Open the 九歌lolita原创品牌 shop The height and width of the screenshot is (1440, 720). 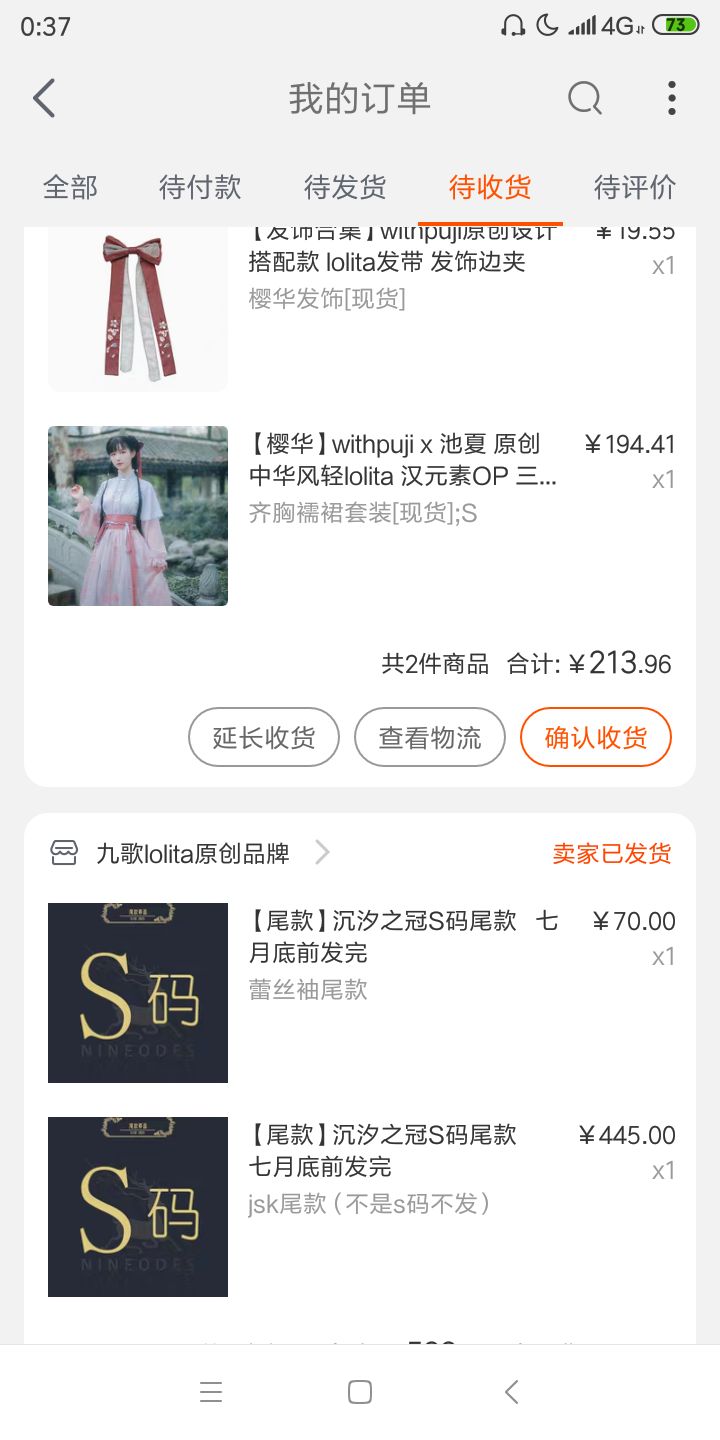[x=192, y=853]
